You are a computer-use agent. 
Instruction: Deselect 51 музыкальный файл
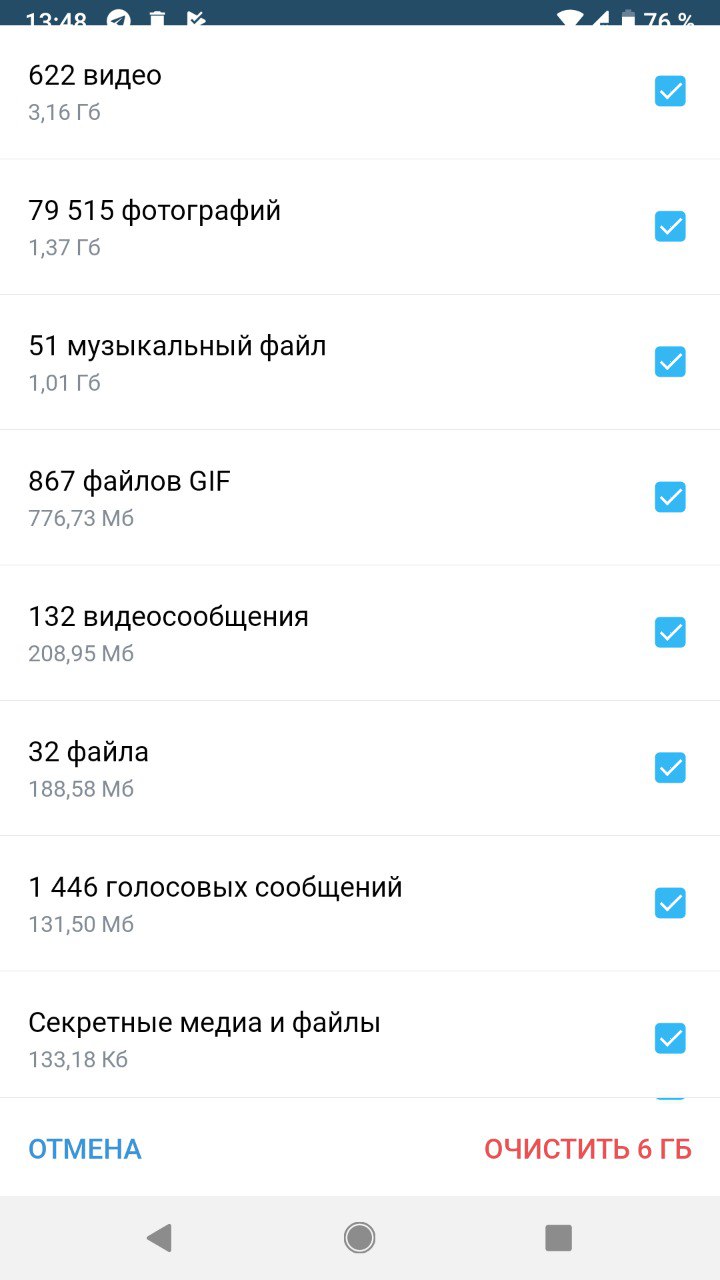coord(670,362)
